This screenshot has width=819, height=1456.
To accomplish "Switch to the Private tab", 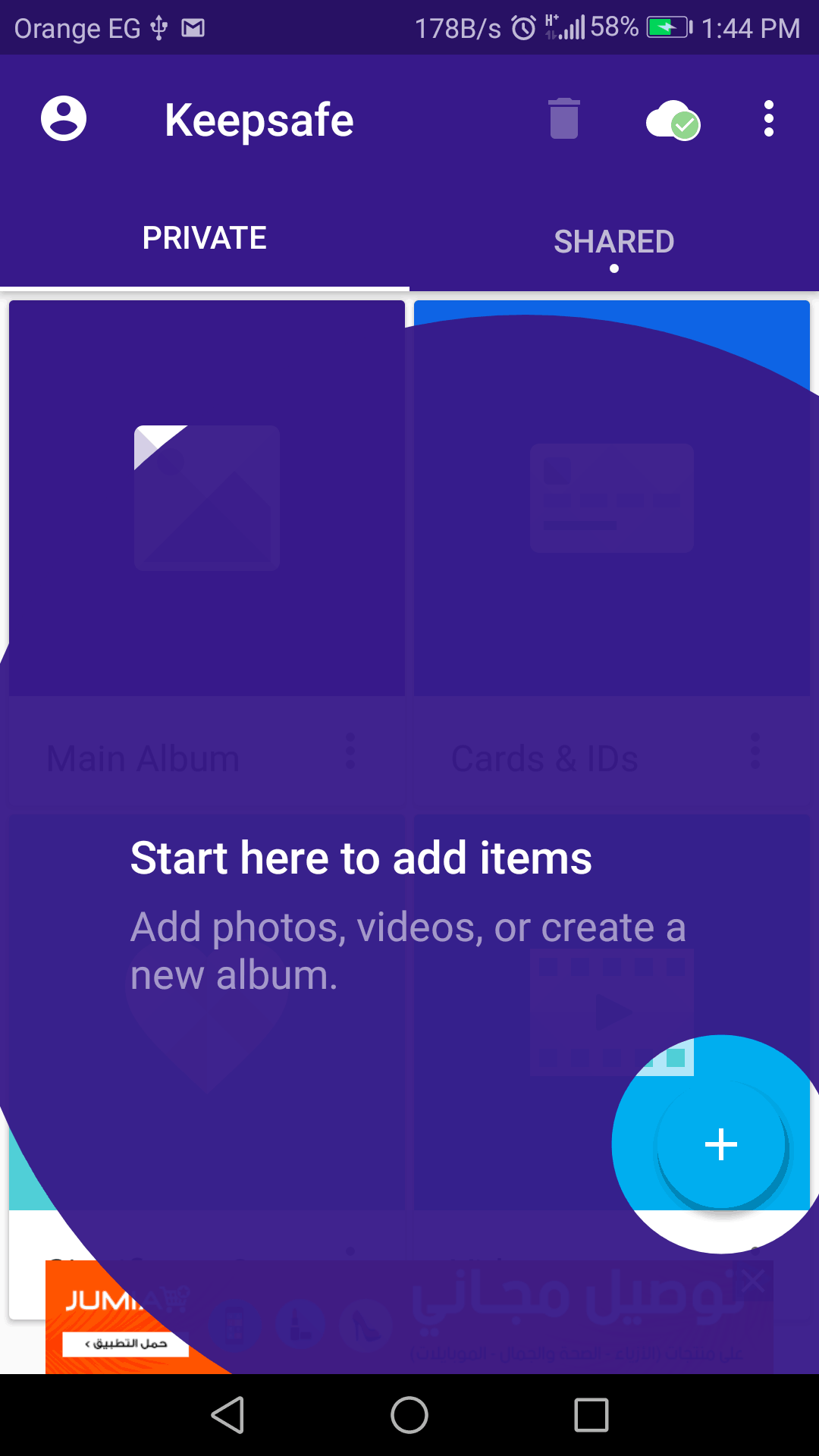I will click(x=205, y=238).
